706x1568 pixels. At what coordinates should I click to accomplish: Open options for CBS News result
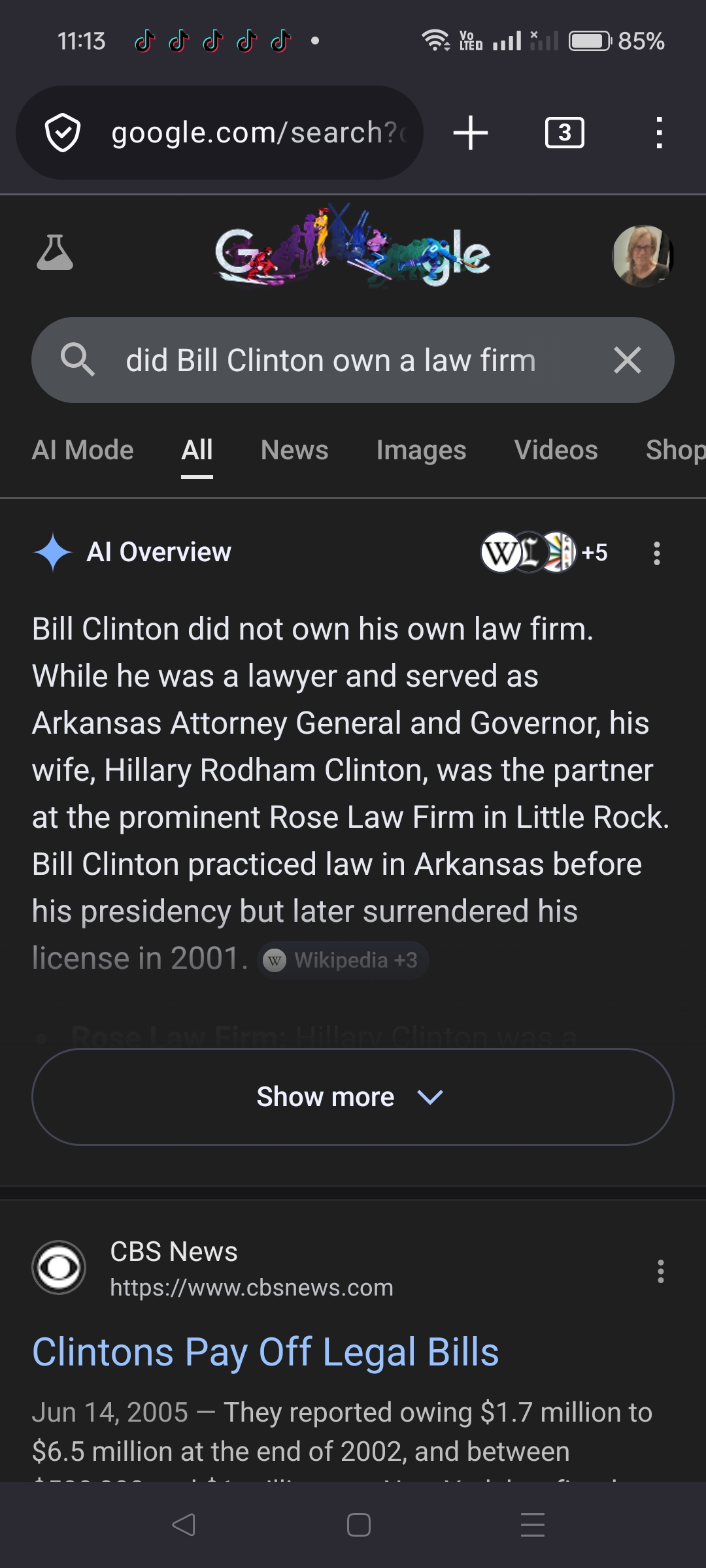660,1271
